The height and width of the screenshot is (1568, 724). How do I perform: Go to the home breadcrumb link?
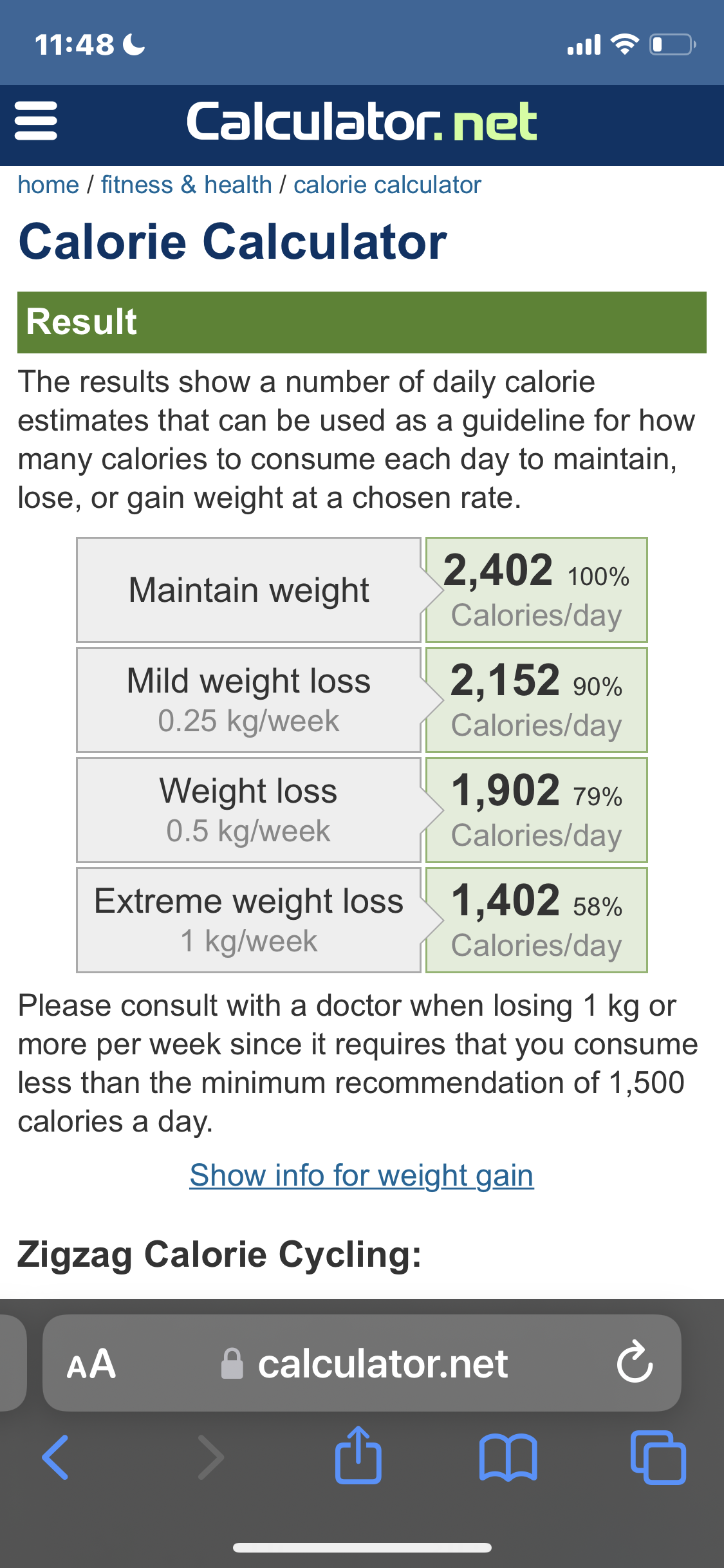click(48, 185)
